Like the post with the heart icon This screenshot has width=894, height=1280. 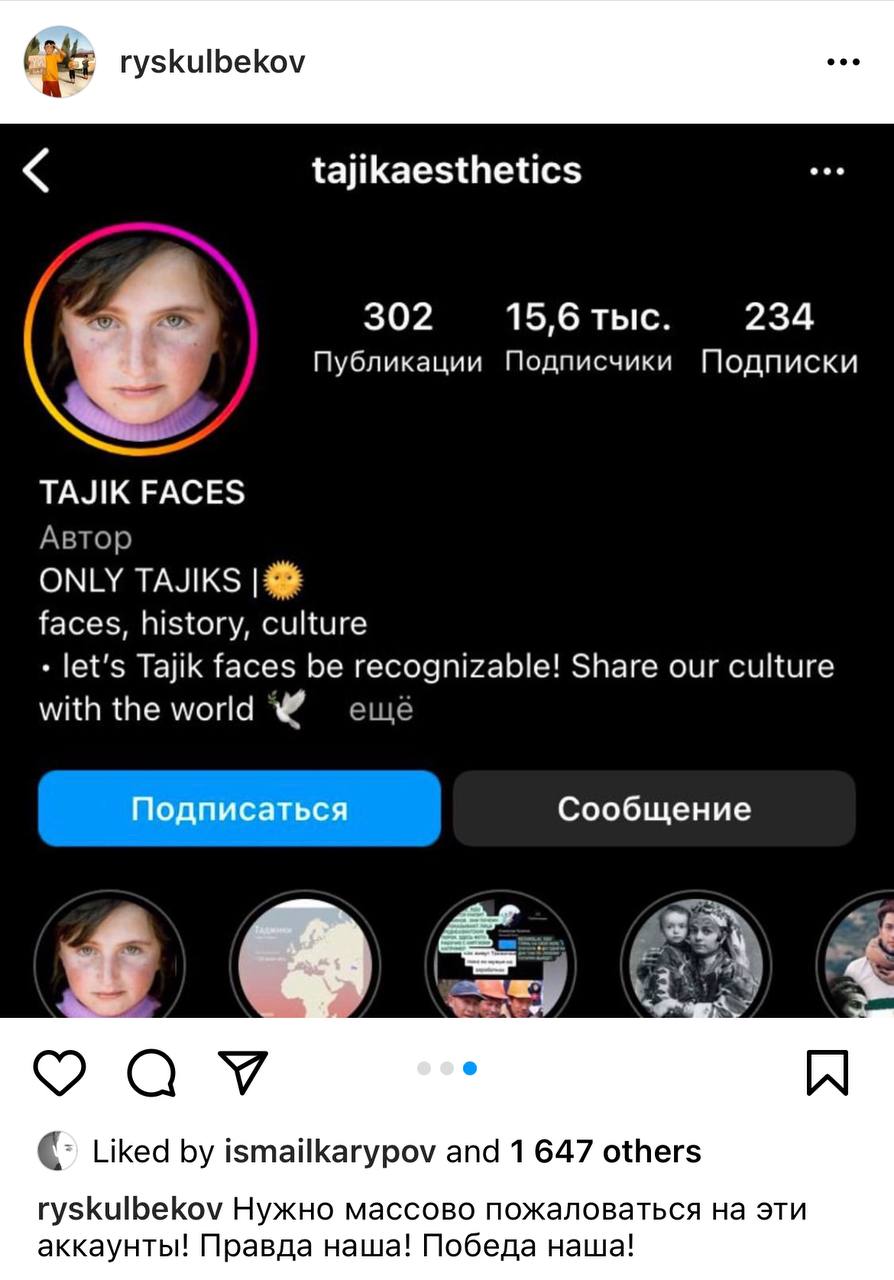pyautogui.click(x=60, y=1072)
